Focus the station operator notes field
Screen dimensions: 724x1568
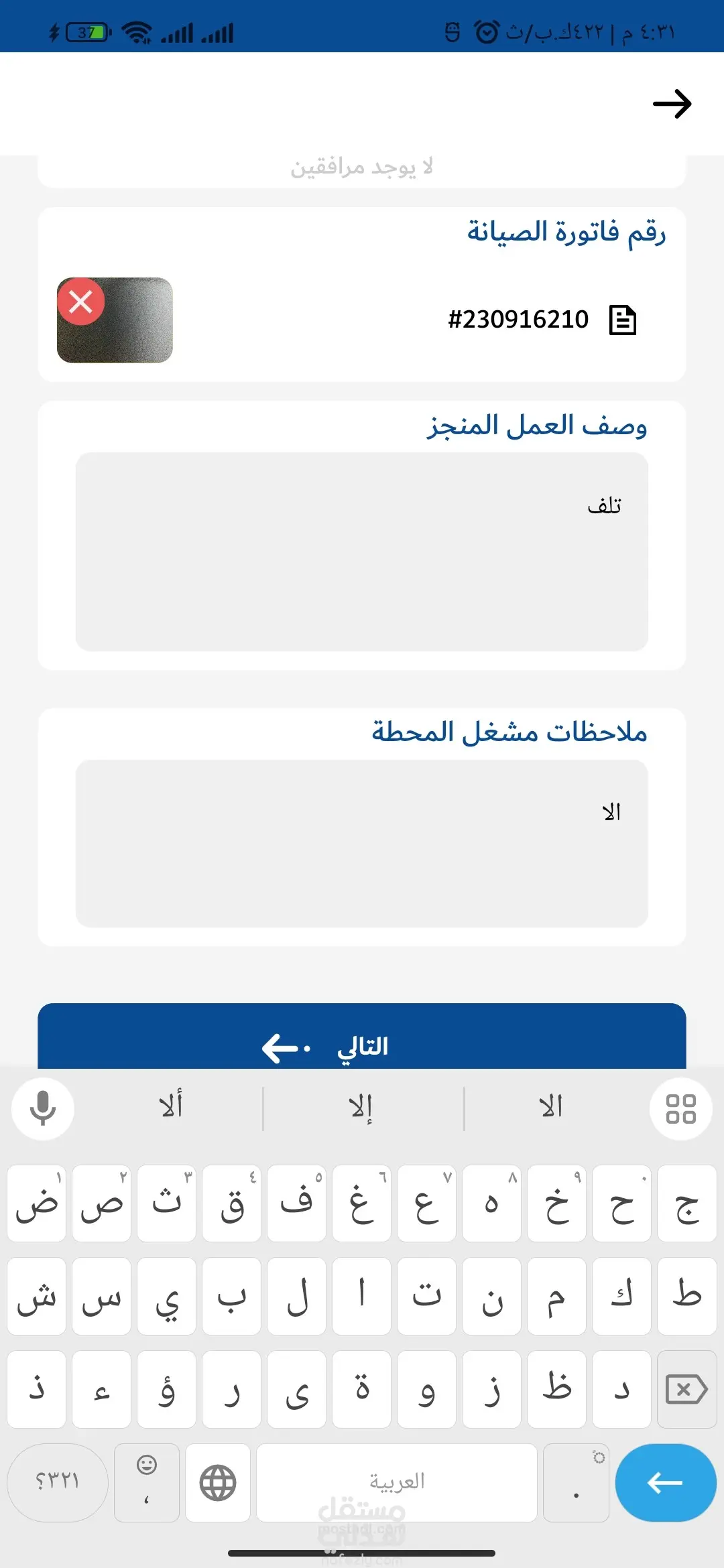(362, 844)
